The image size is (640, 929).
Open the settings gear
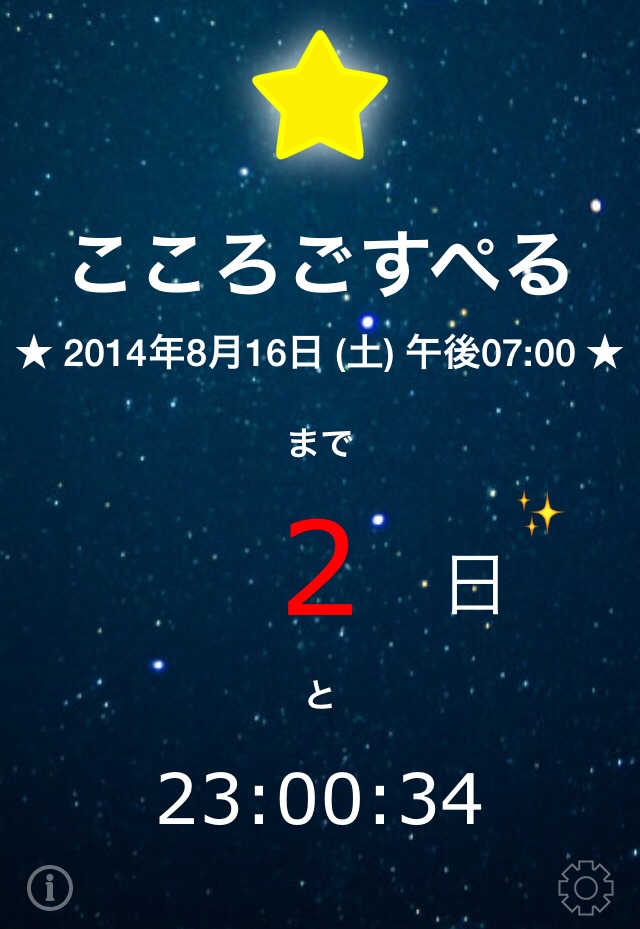coord(585,886)
